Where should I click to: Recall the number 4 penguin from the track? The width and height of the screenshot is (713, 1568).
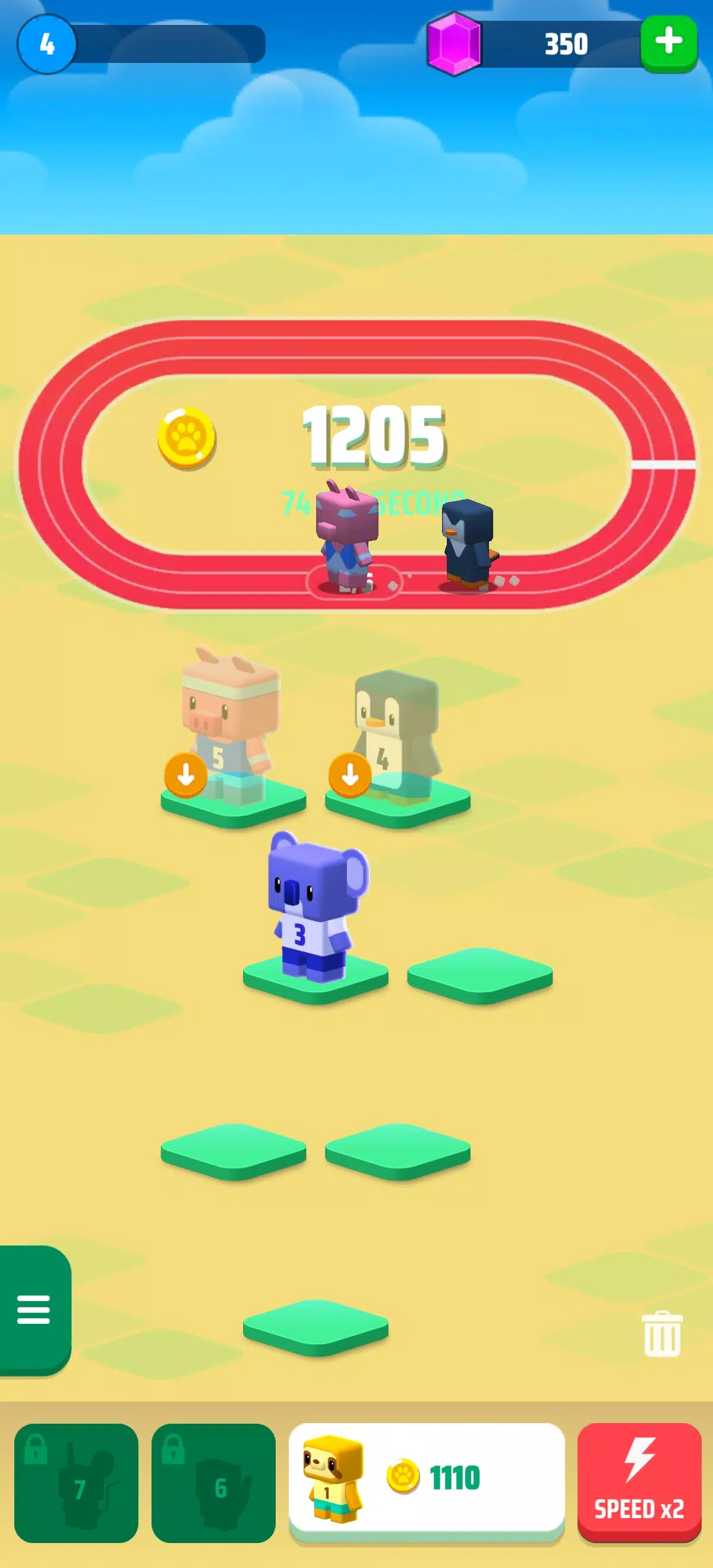pos(350,776)
